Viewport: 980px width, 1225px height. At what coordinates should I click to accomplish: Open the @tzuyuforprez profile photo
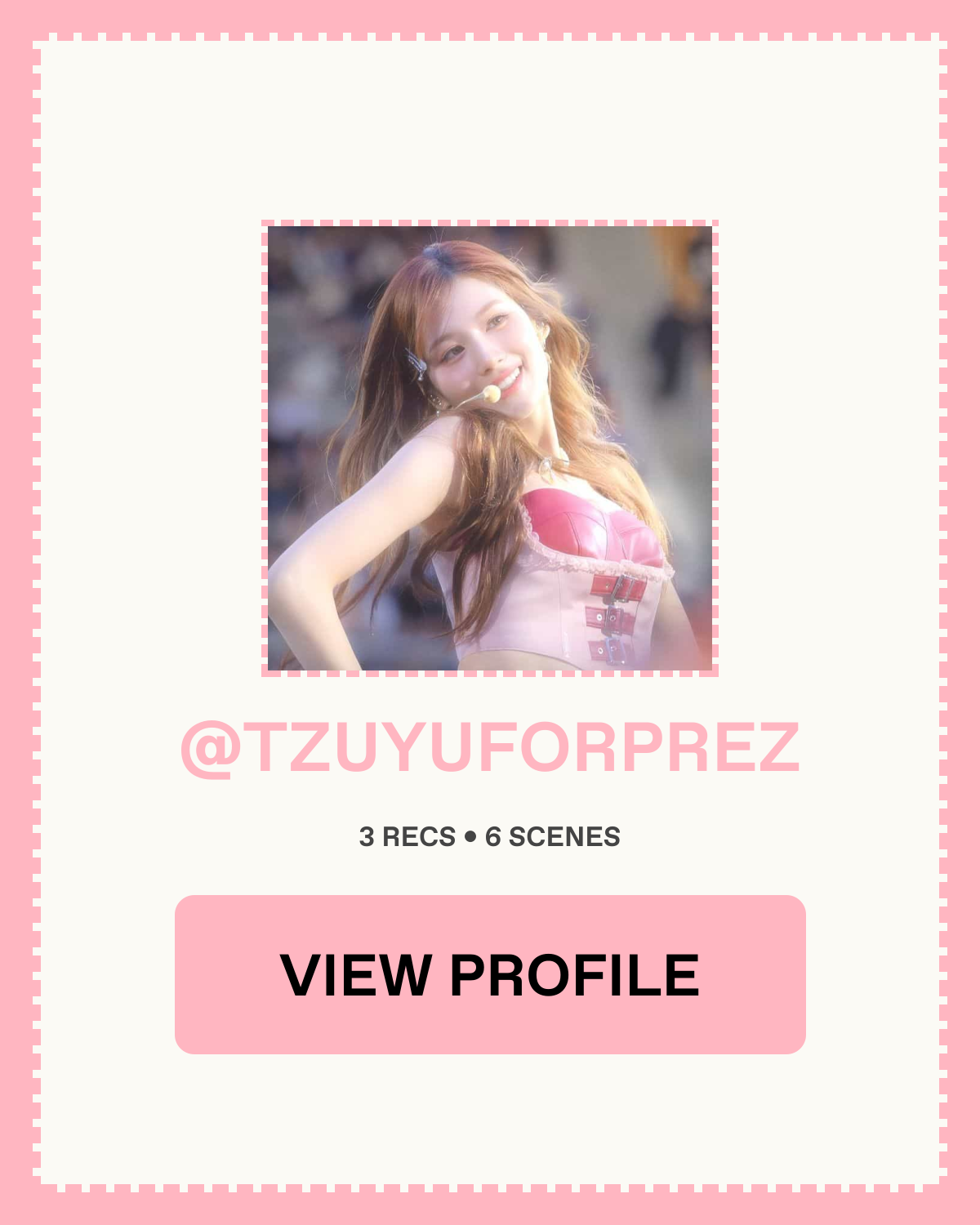[490, 448]
